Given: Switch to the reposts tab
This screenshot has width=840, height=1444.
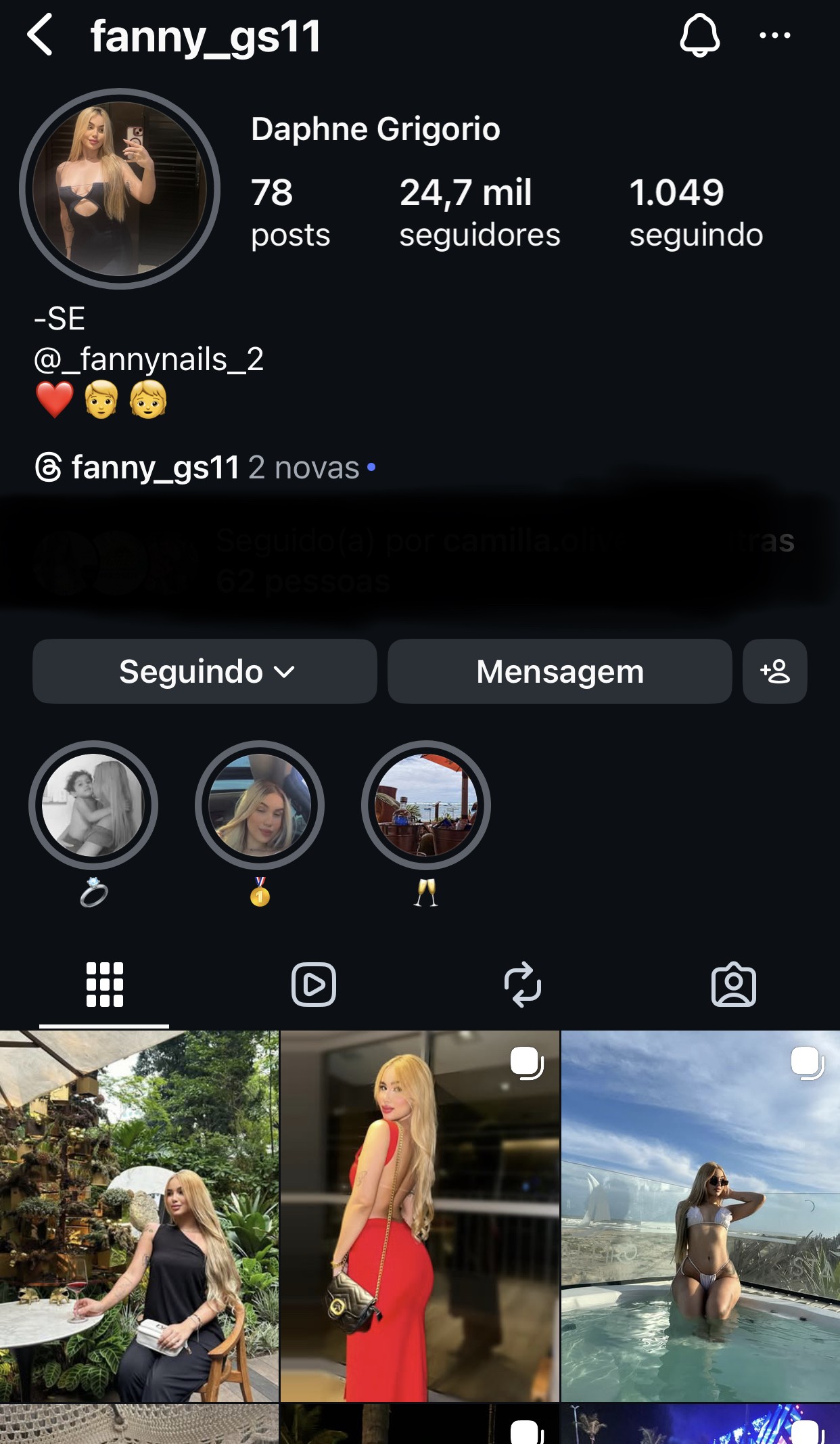Looking at the screenshot, I should (523, 985).
